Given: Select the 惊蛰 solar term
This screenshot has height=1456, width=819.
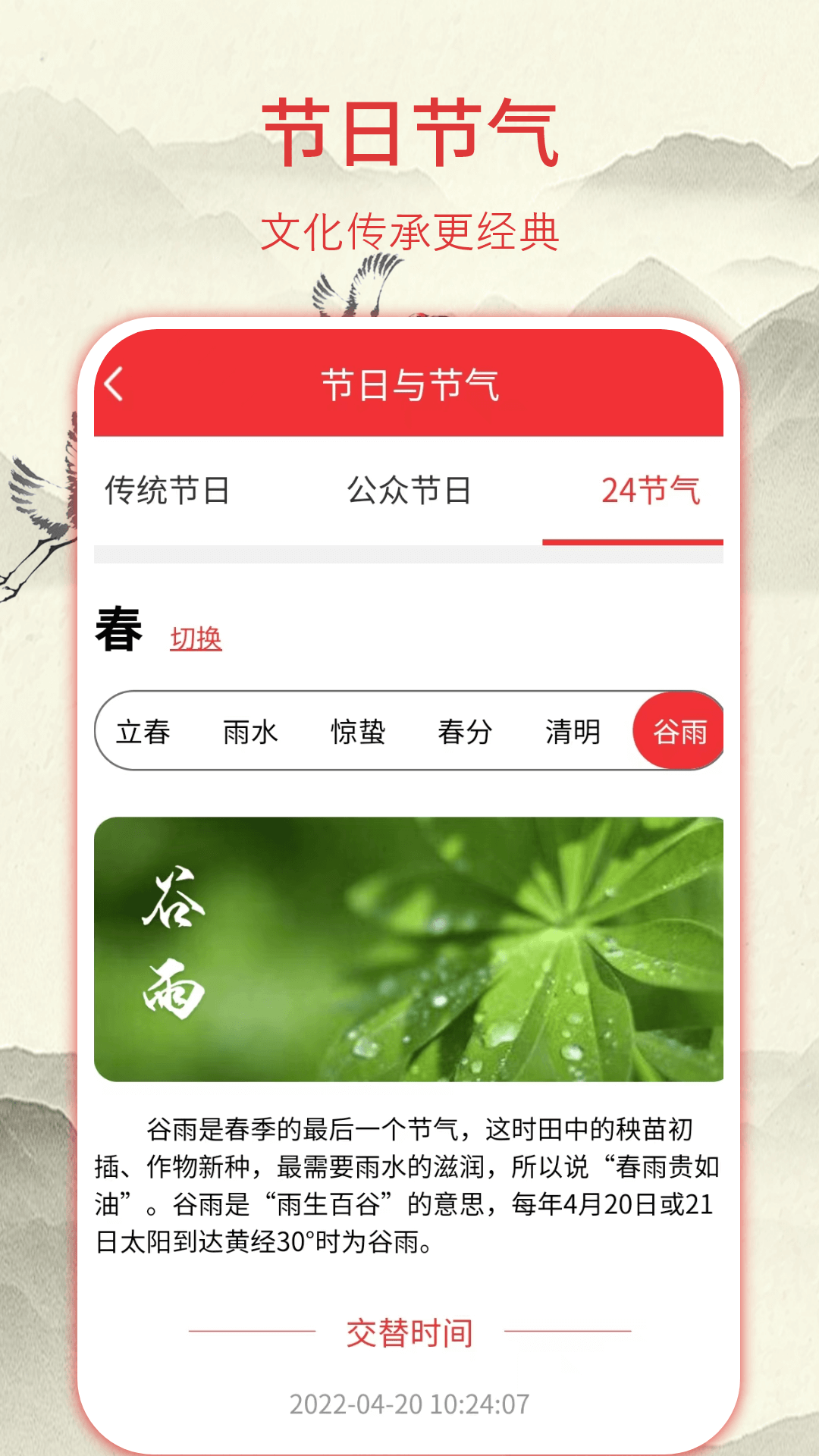Looking at the screenshot, I should [x=358, y=732].
